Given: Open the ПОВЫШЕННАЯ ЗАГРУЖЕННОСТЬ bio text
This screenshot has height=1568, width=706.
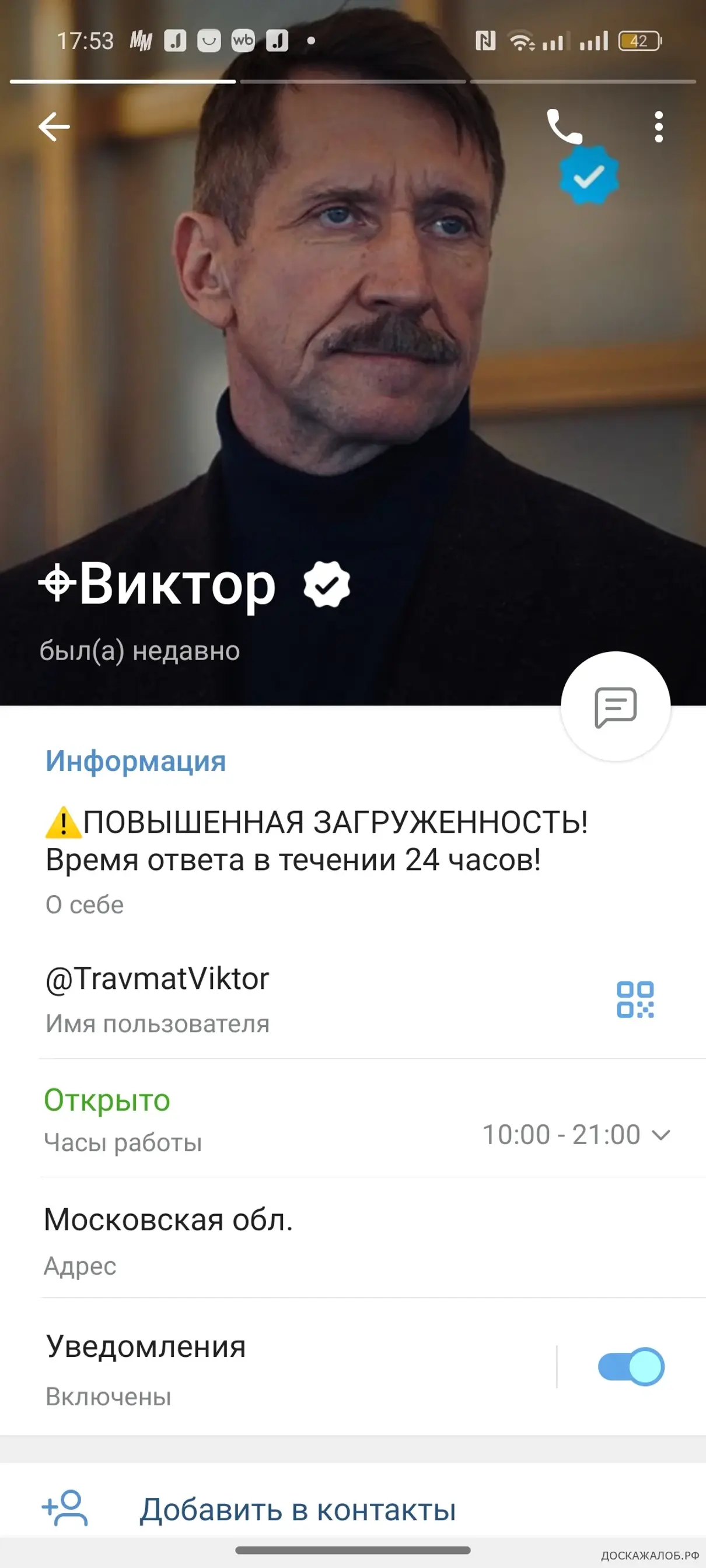Looking at the screenshot, I should (317, 841).
